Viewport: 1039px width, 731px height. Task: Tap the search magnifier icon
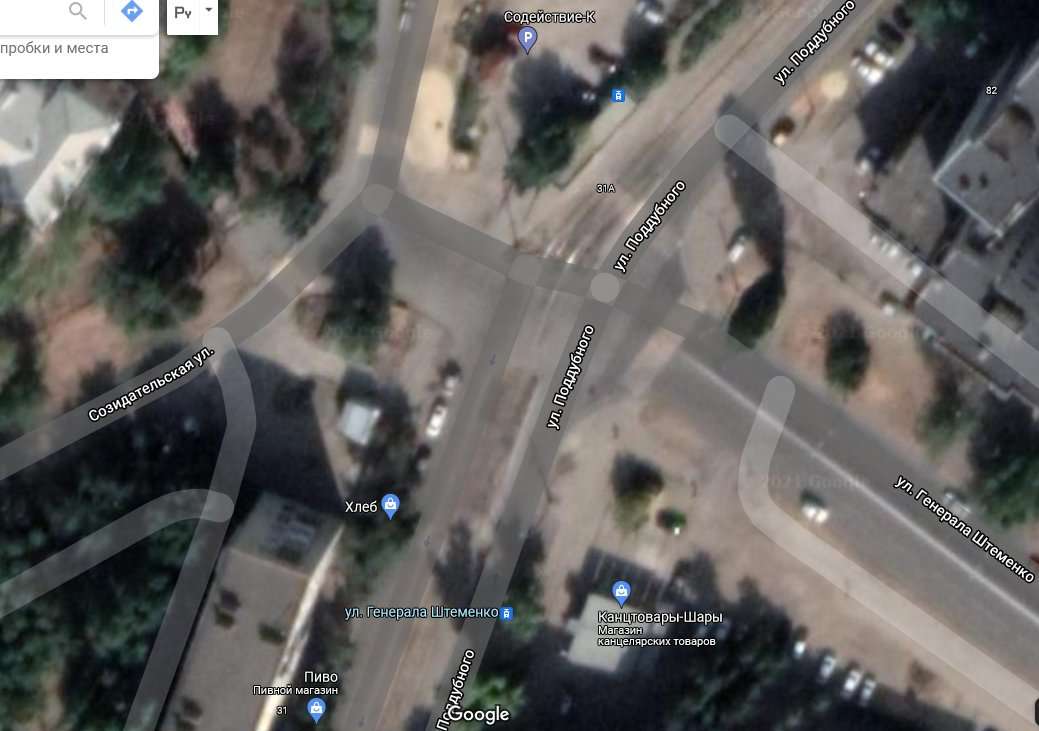coord(78,12)
